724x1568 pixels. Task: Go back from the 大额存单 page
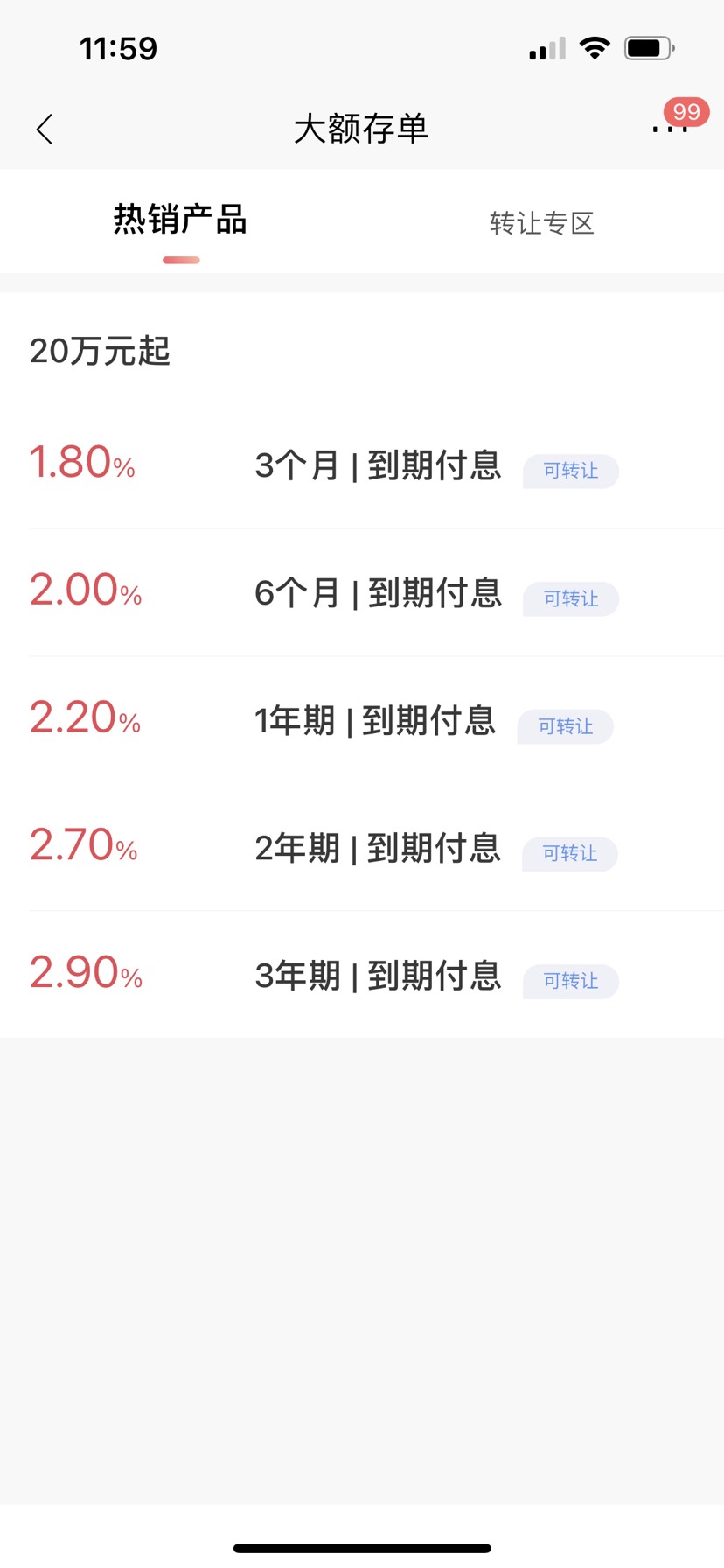pos(45,129)
